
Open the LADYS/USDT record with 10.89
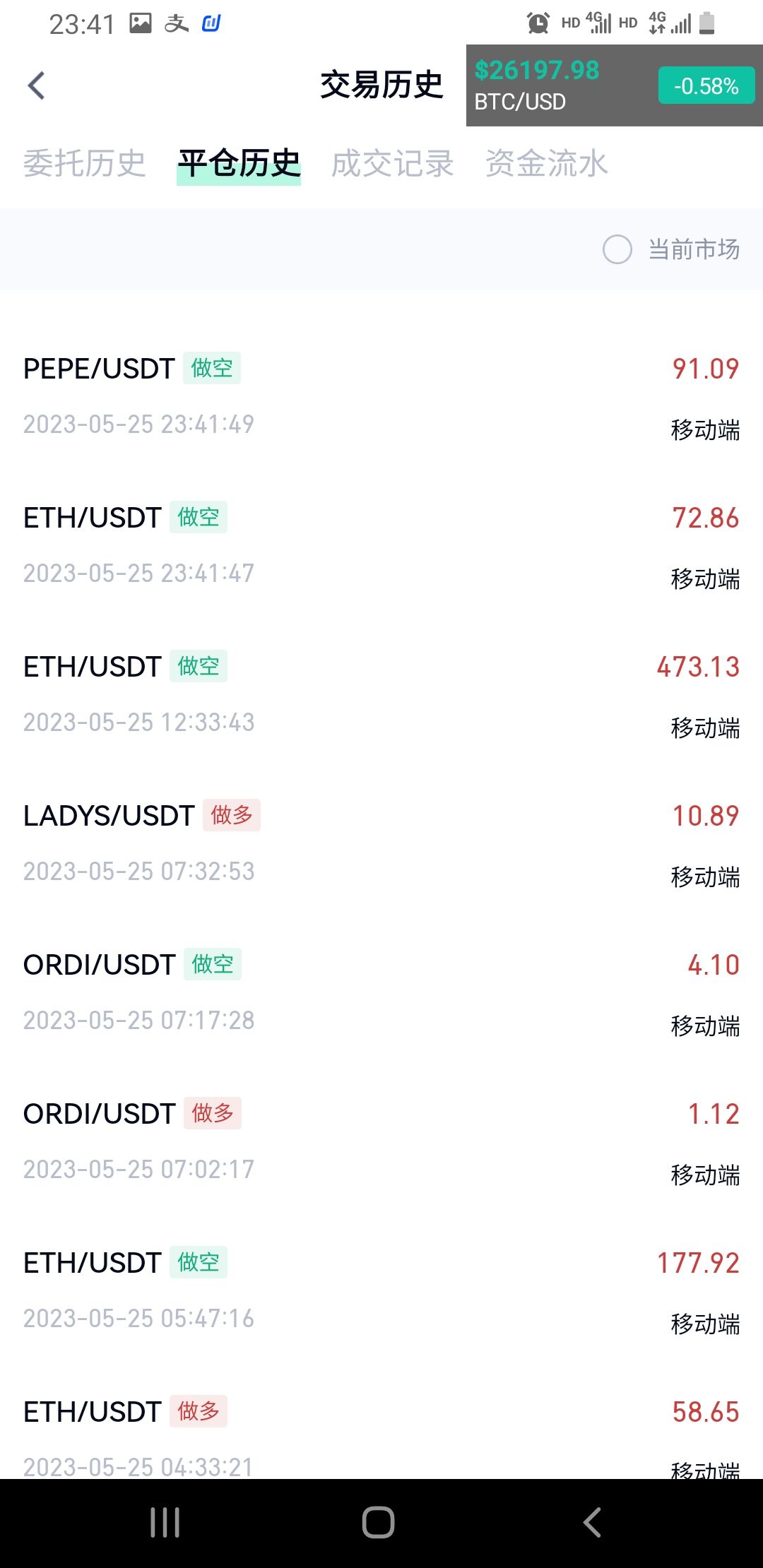381,843
